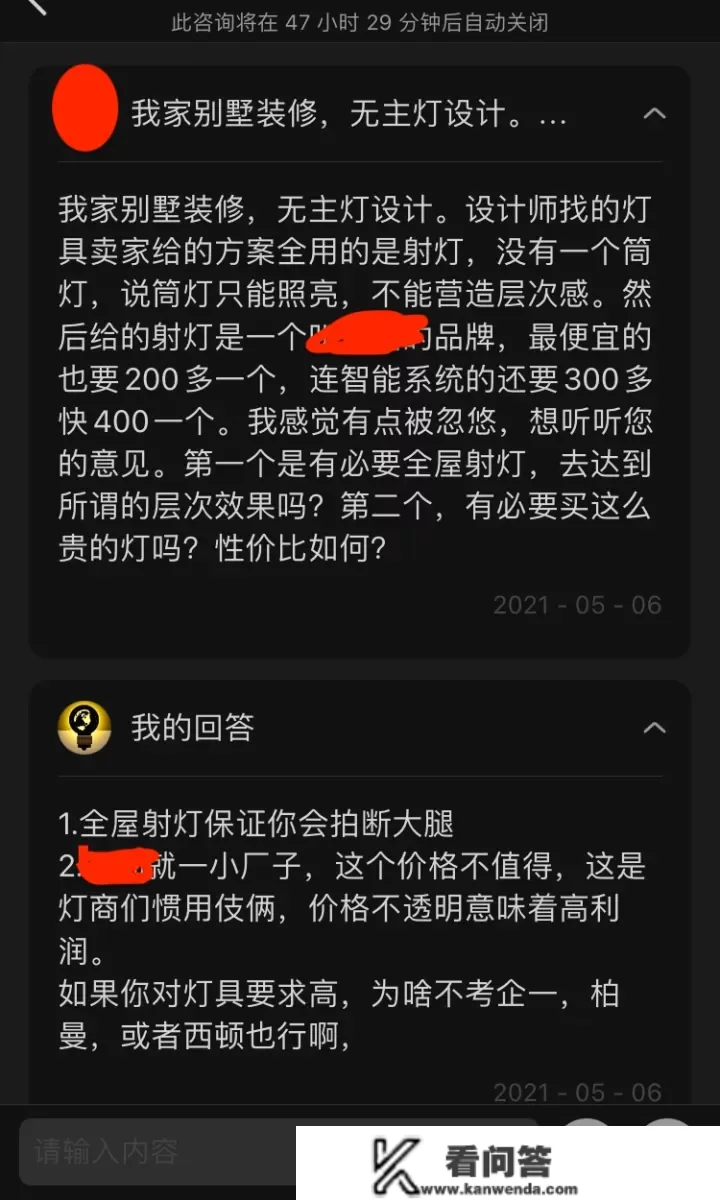Image resolution: width=720 pixels, height=1200 pixels.
Task: Collapse the 我的回答 answer section
Action: click(654, 727)
